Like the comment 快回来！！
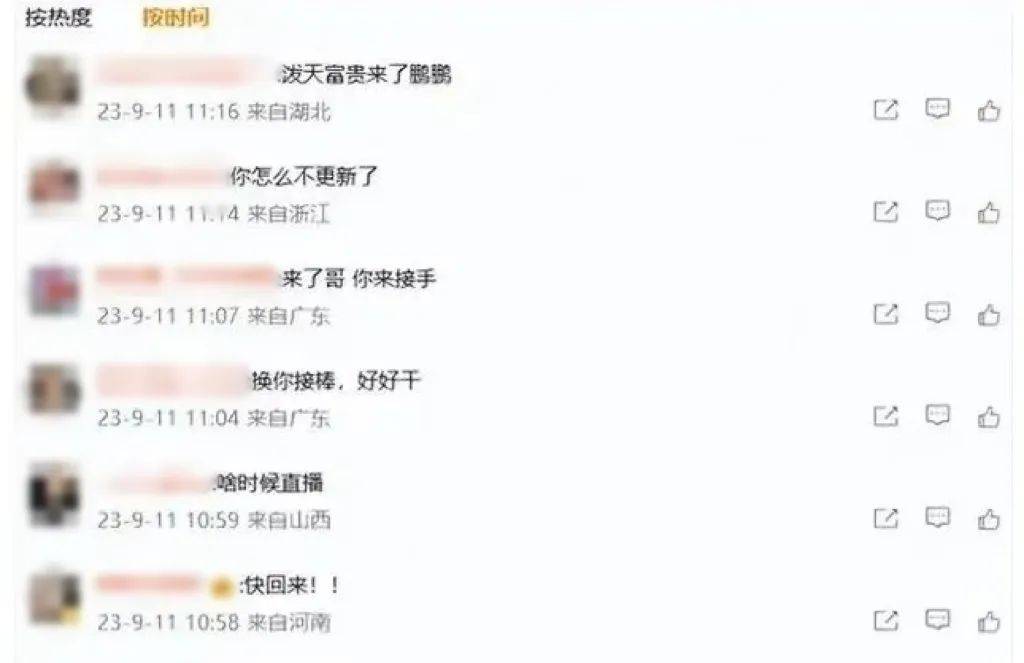Image resolution: width=1024 pixels, height=663 pixels. tap(989, 621)
